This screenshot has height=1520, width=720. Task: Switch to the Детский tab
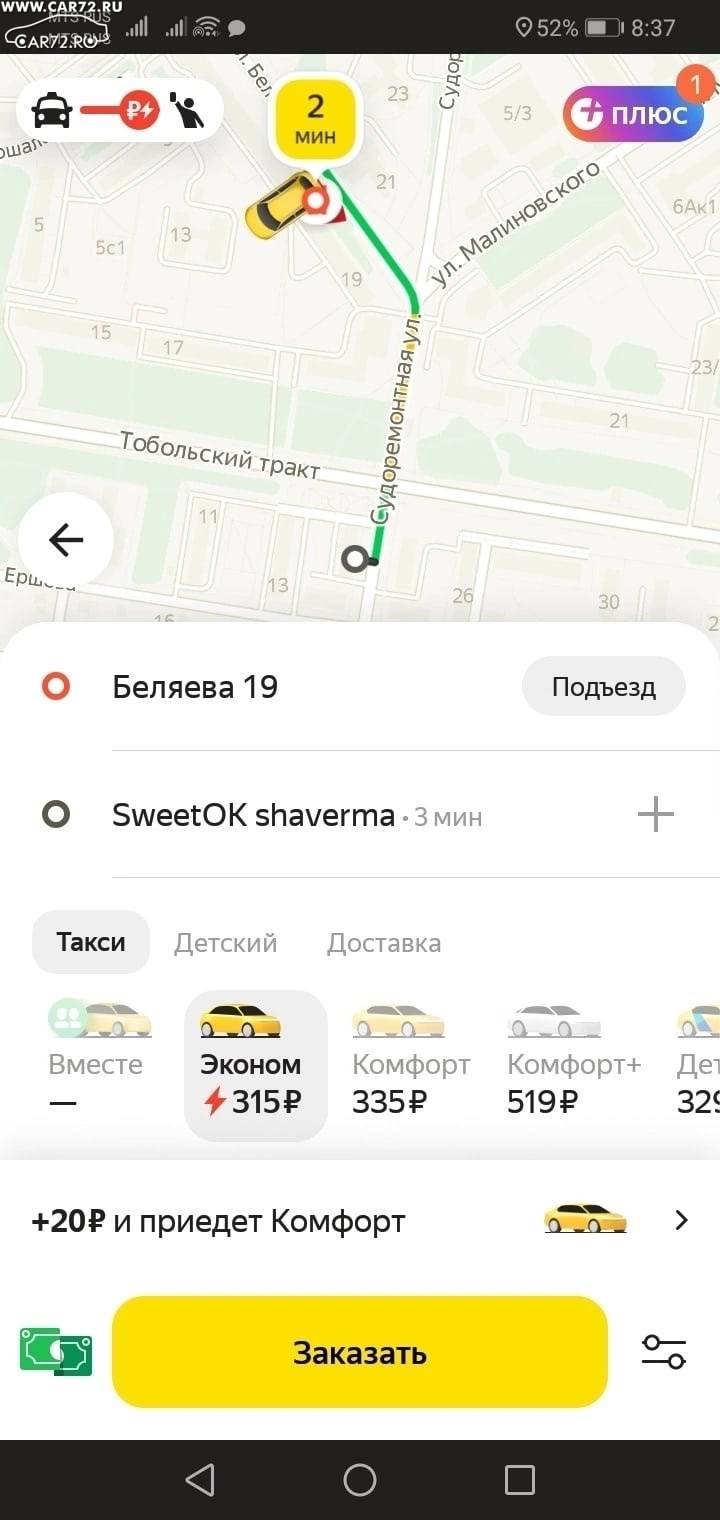click(x=225, y=943)
